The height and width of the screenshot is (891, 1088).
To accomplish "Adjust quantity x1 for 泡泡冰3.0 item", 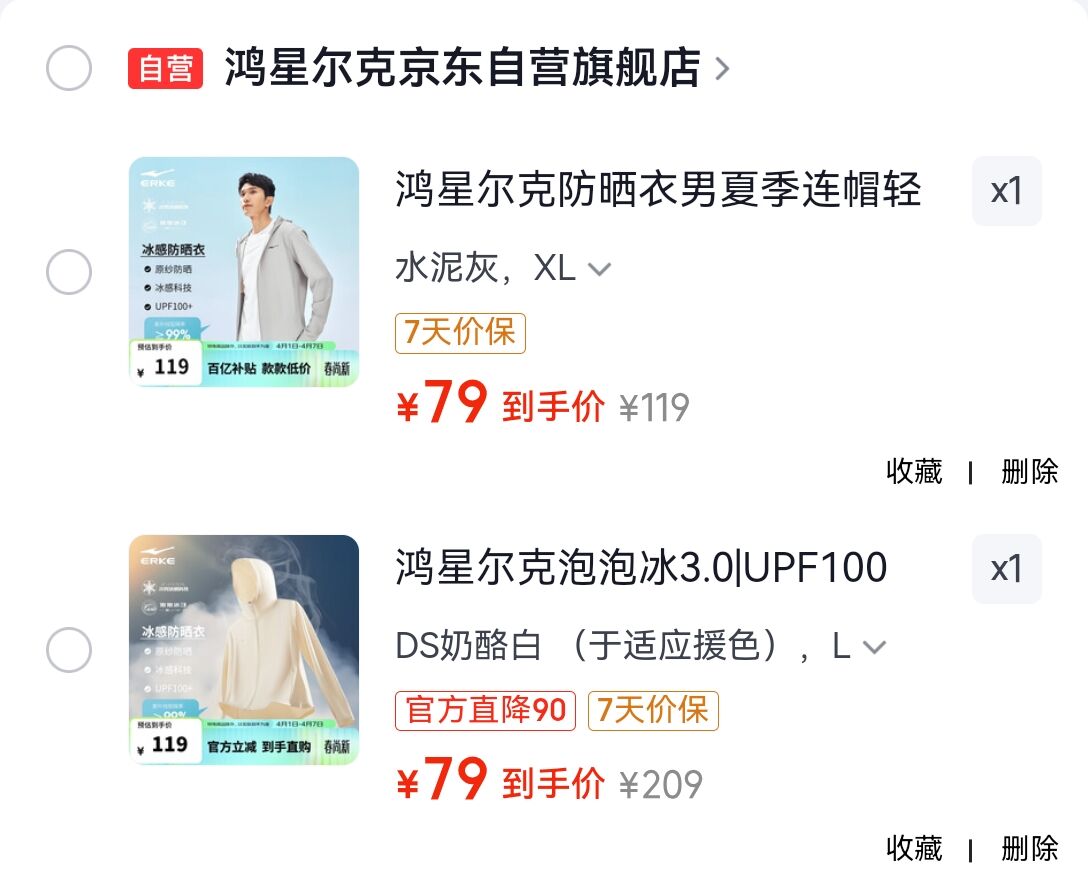I will (1006, 569).
